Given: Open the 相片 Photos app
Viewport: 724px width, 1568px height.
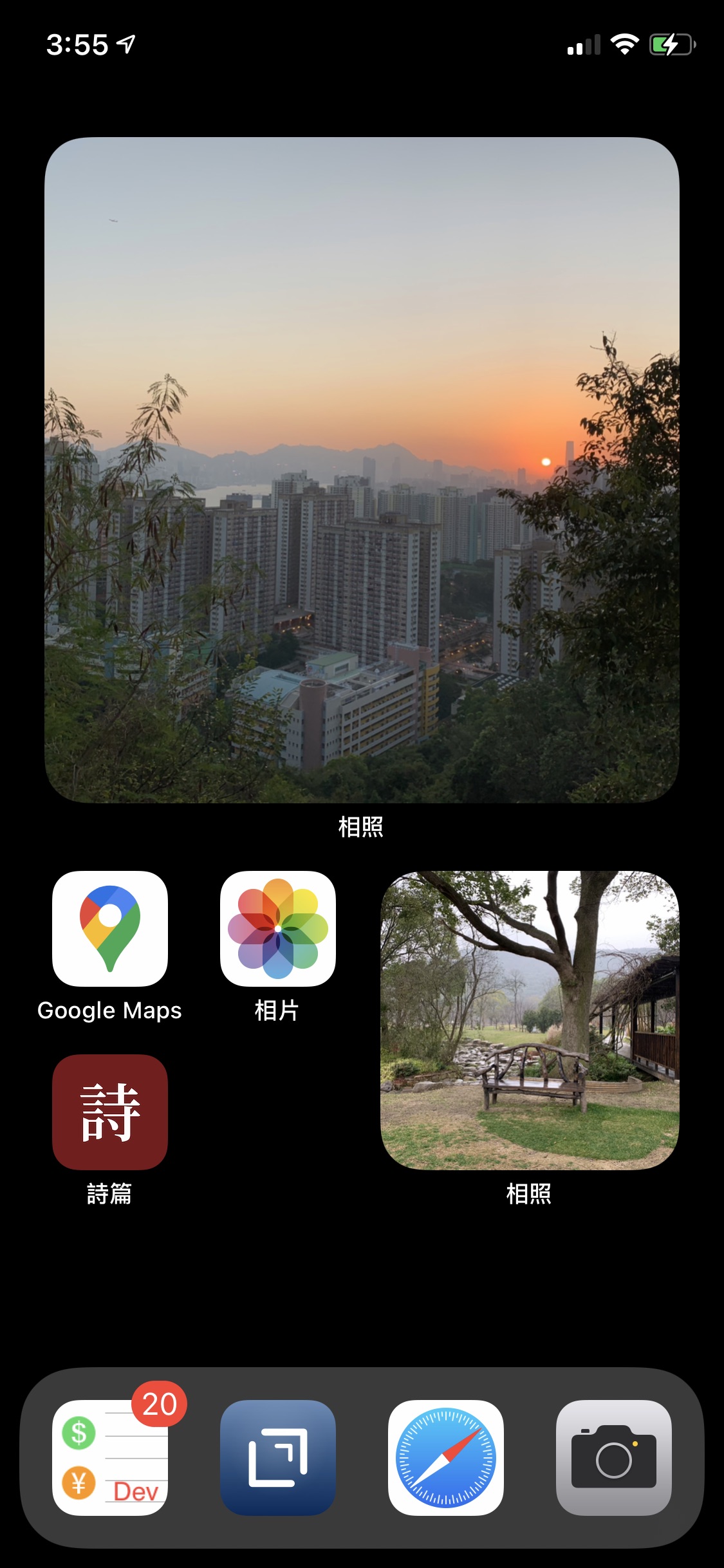Looking at the screenshot, I should coord(277,929).
